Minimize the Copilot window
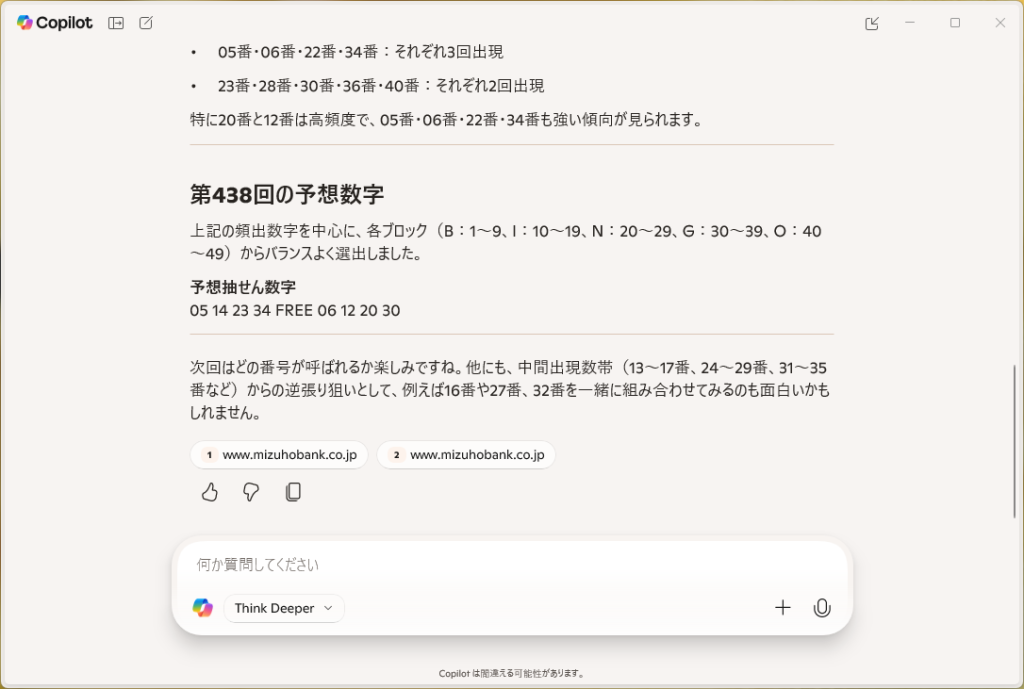This screenshot has height=689, width=1024. [x=910, y=23]
